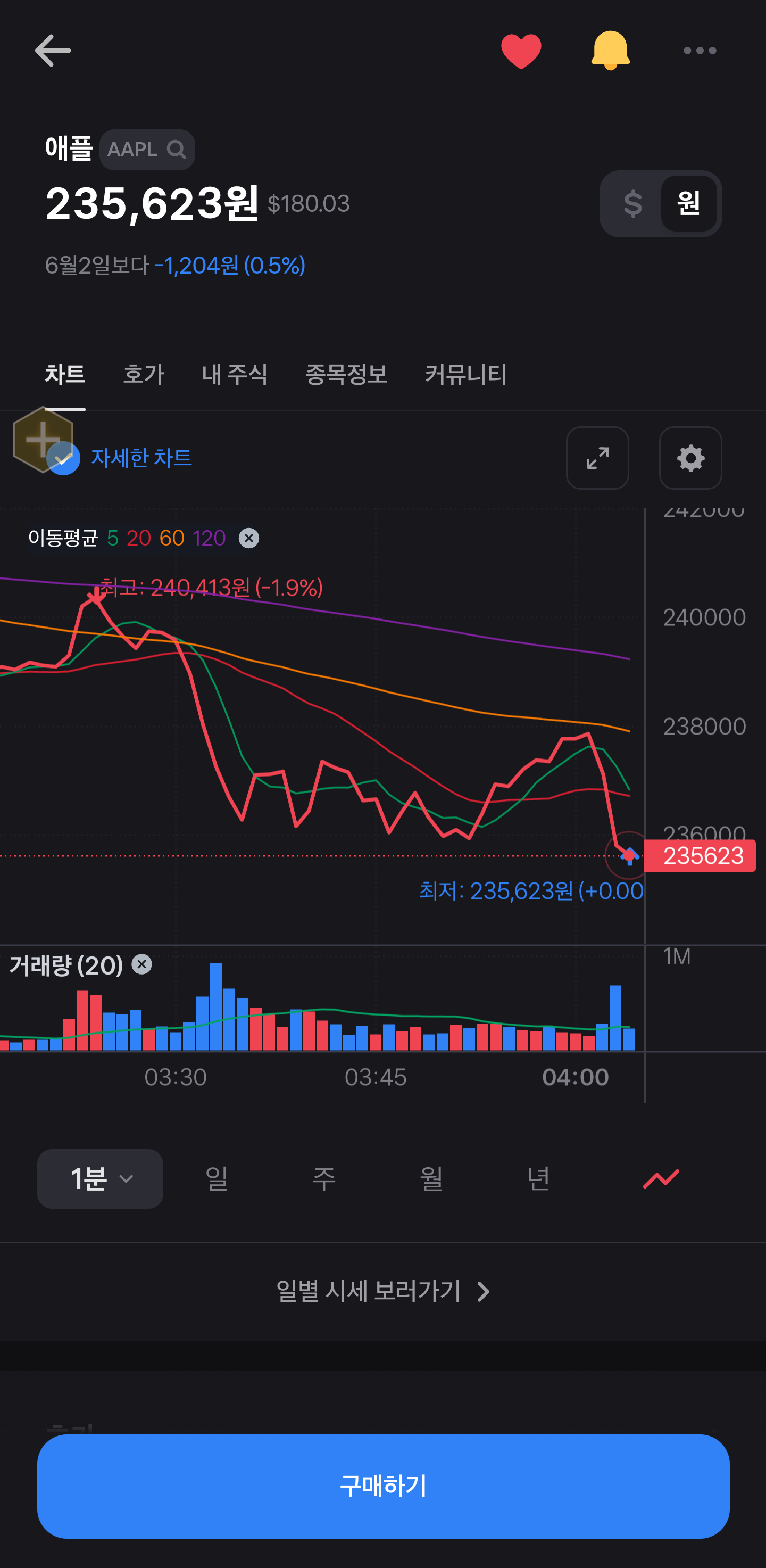Open the price alert bell

610,51
